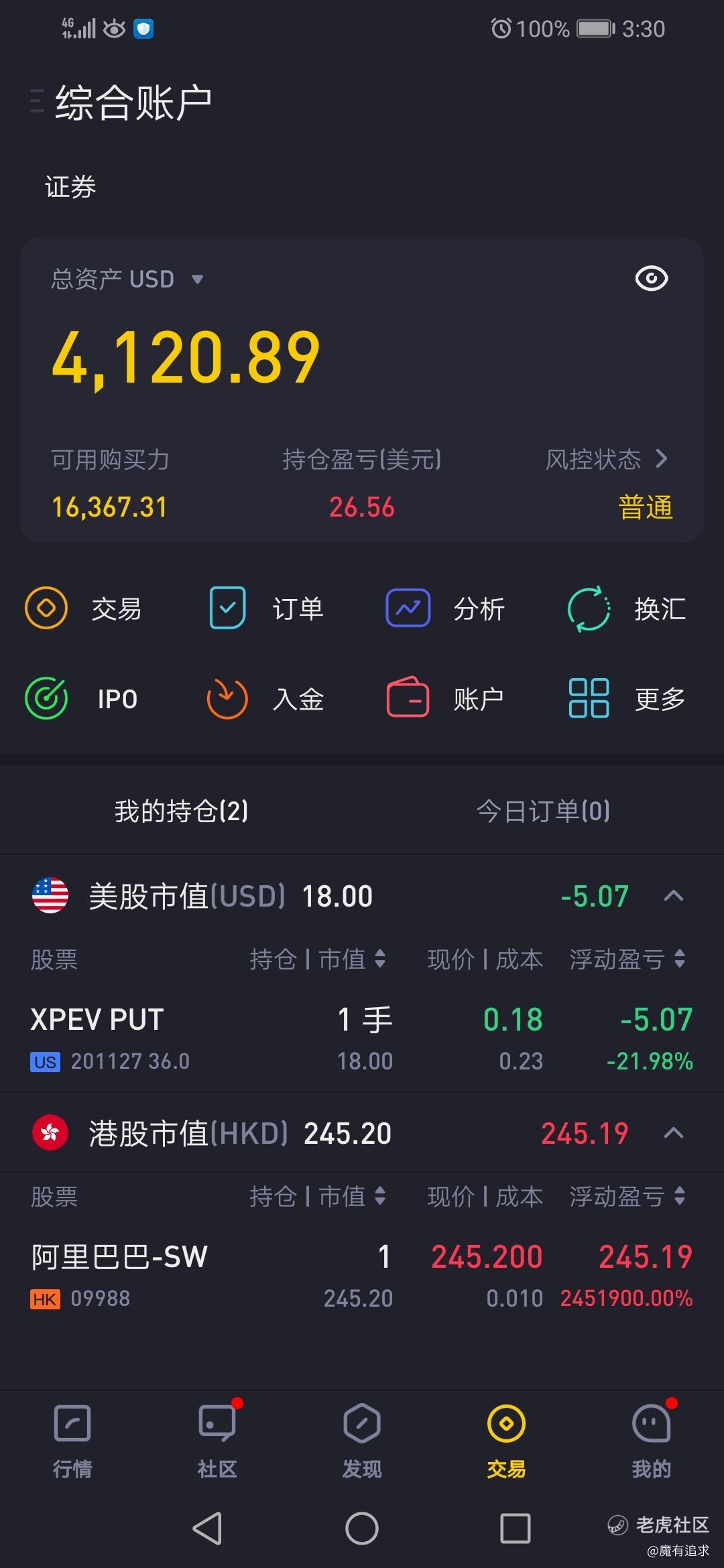Open 入金 deposit
Viewport: 724px width, 1568px height.
click(265, 698)
